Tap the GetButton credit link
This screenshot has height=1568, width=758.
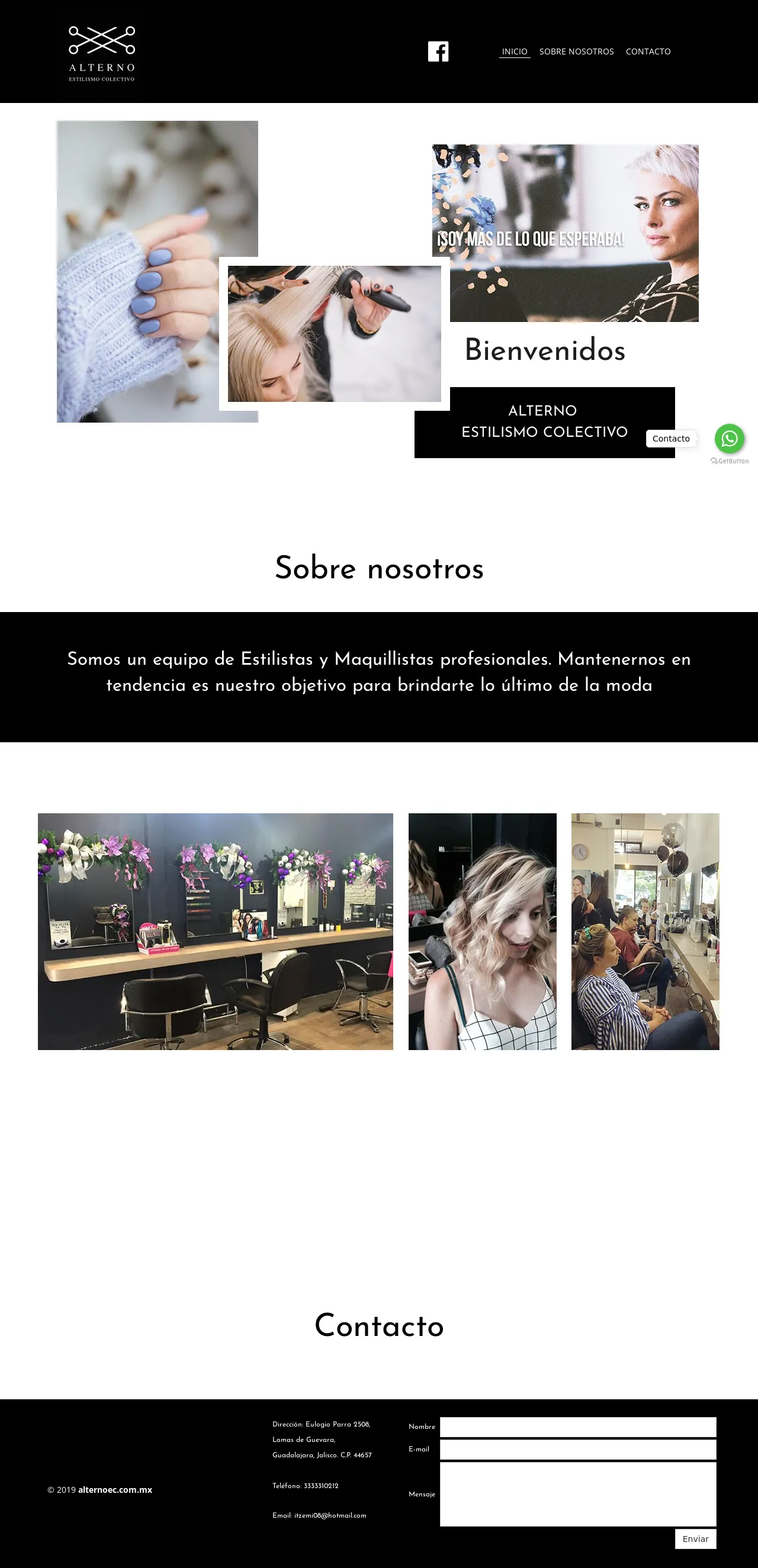coord(730,461)
